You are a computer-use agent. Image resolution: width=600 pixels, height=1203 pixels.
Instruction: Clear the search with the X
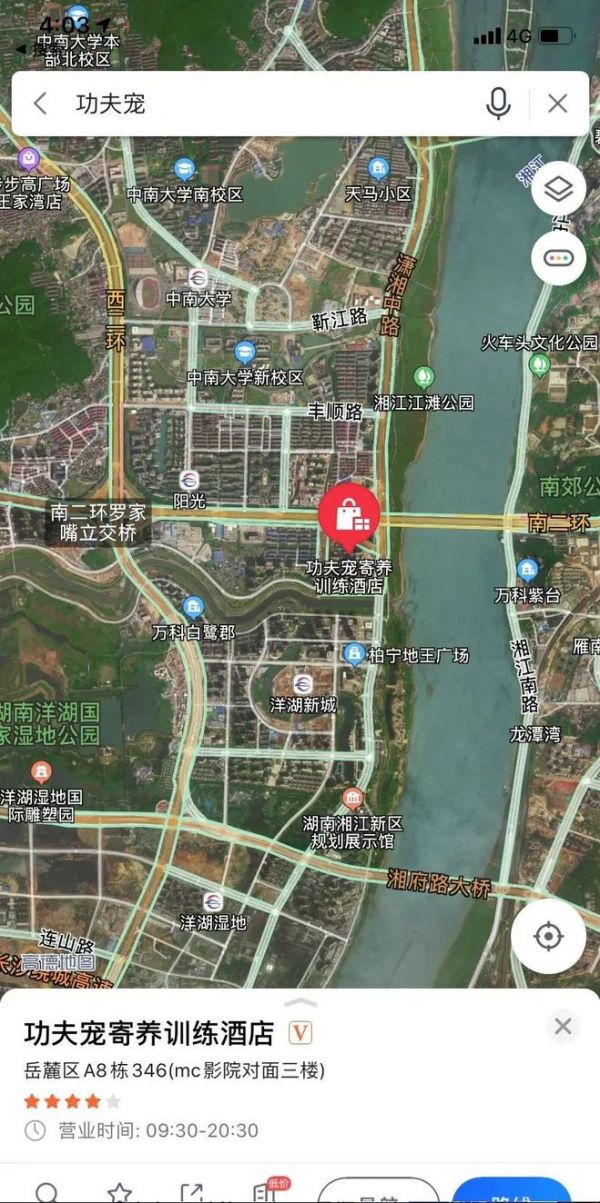coord(558,103)
